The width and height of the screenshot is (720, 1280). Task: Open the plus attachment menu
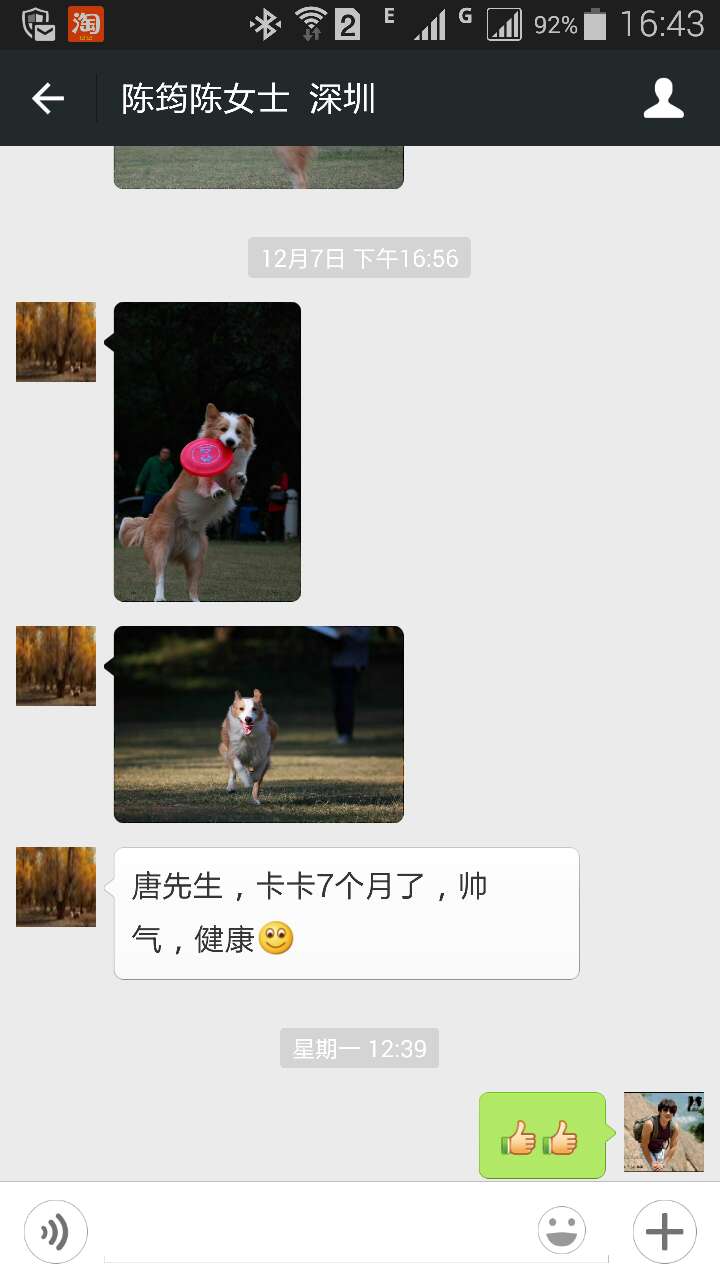point(664,1232)
